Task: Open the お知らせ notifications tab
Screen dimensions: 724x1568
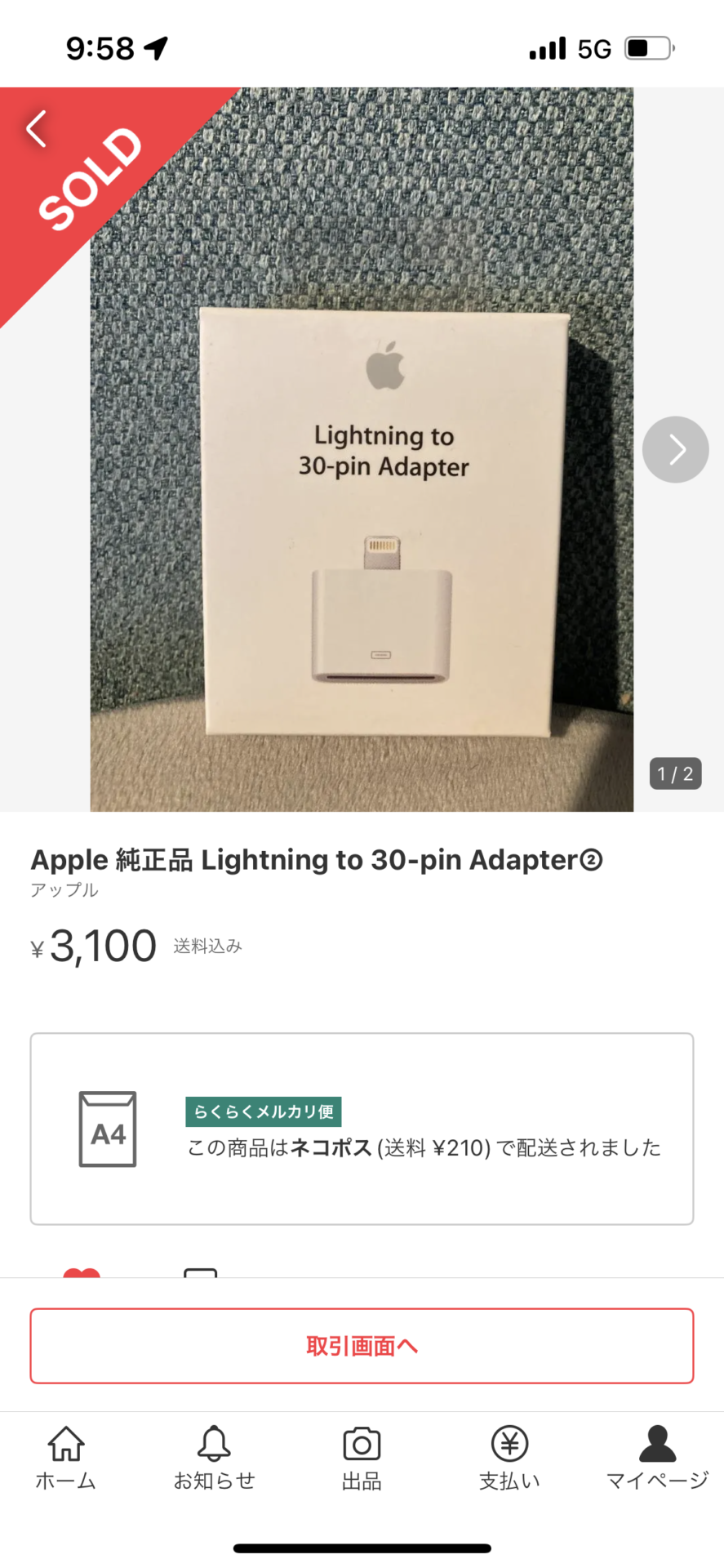Action: coord(214,1459)
